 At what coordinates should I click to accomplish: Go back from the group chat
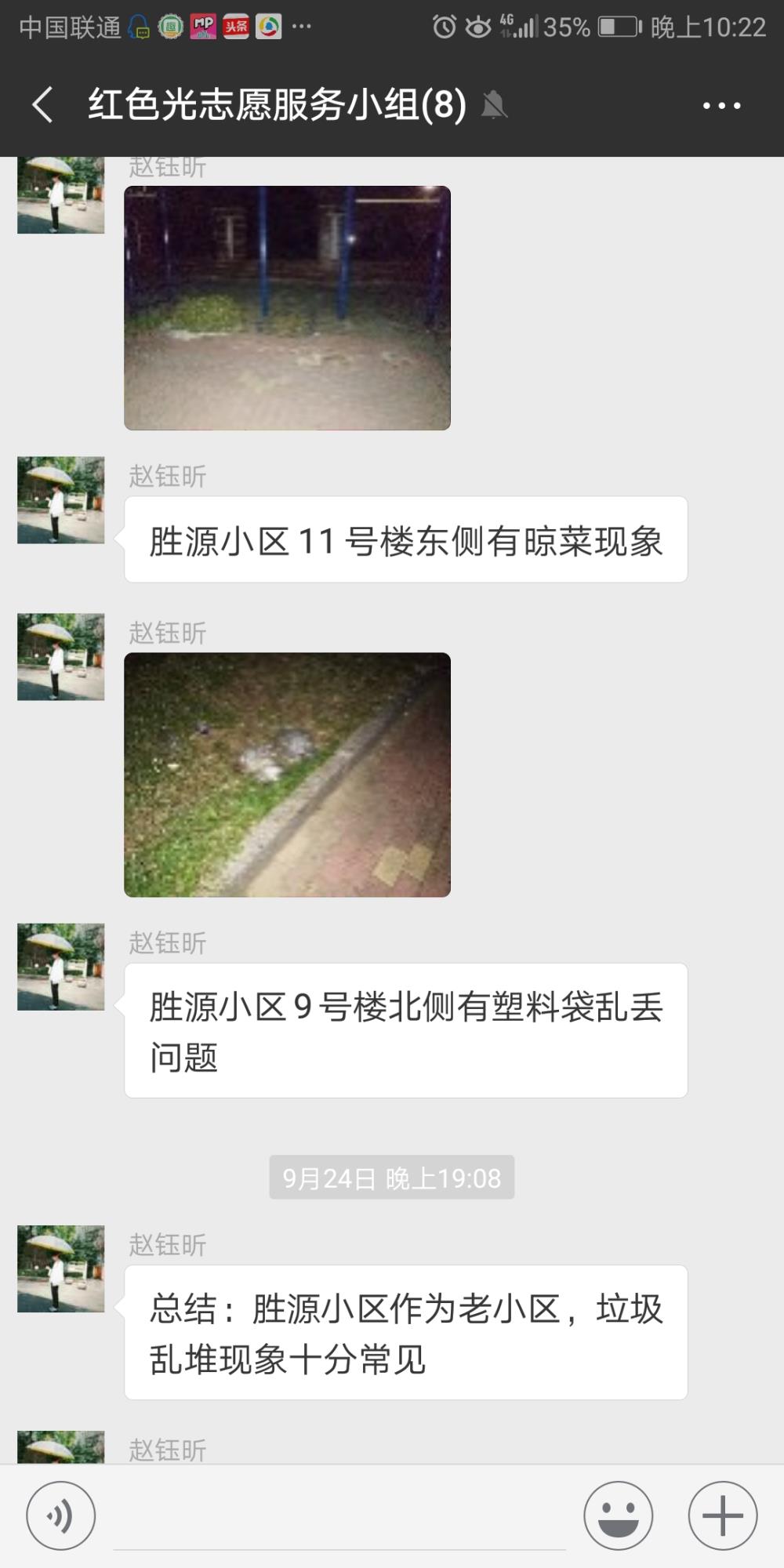pyautogui.click(x=43, y=105)
